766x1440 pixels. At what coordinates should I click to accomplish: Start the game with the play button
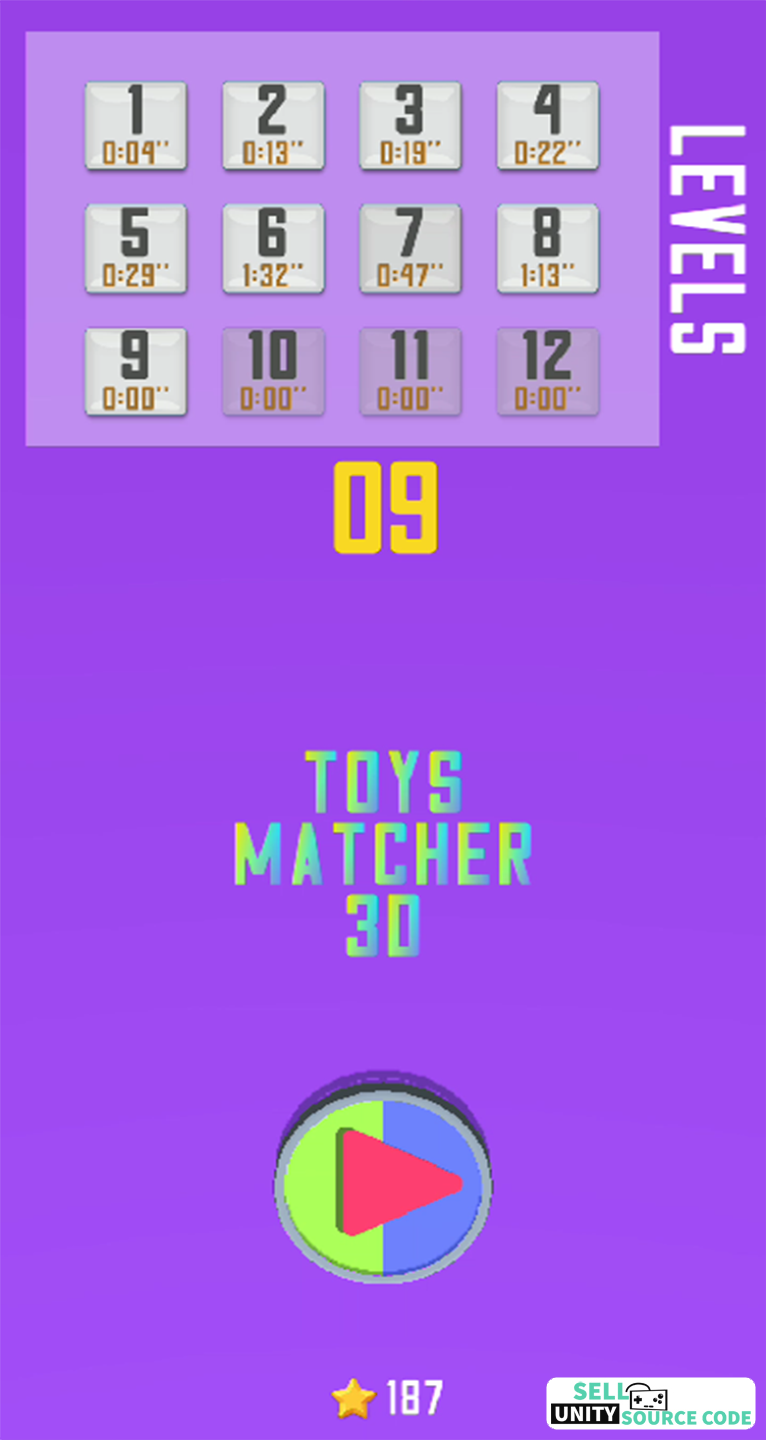pos(383,1182)
